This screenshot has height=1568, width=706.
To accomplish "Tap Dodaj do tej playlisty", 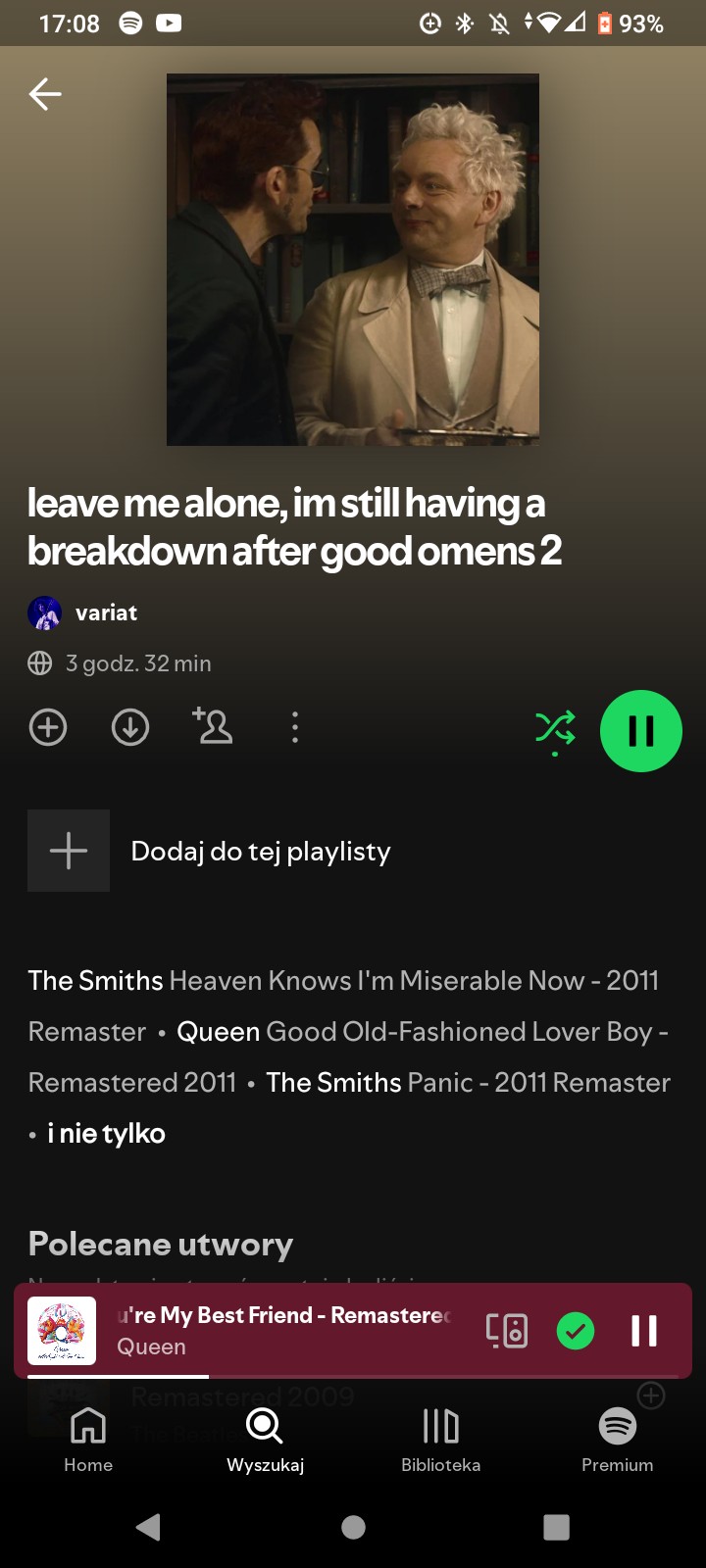I will pos(260,851).
